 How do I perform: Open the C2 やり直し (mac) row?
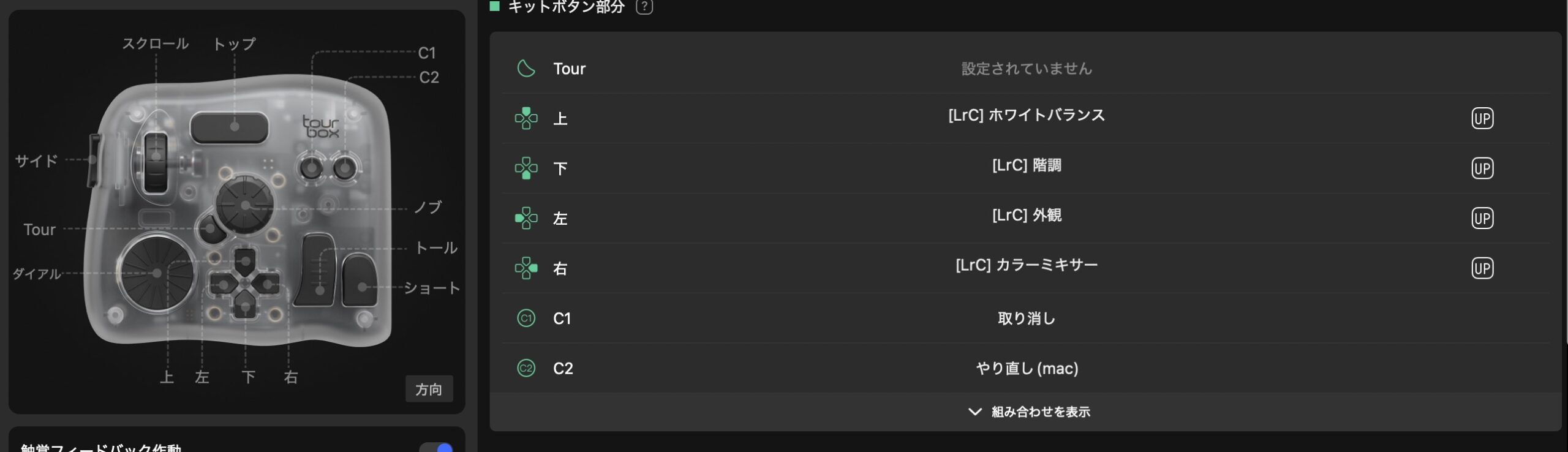pyautogui.click(x=1026, y=368)
